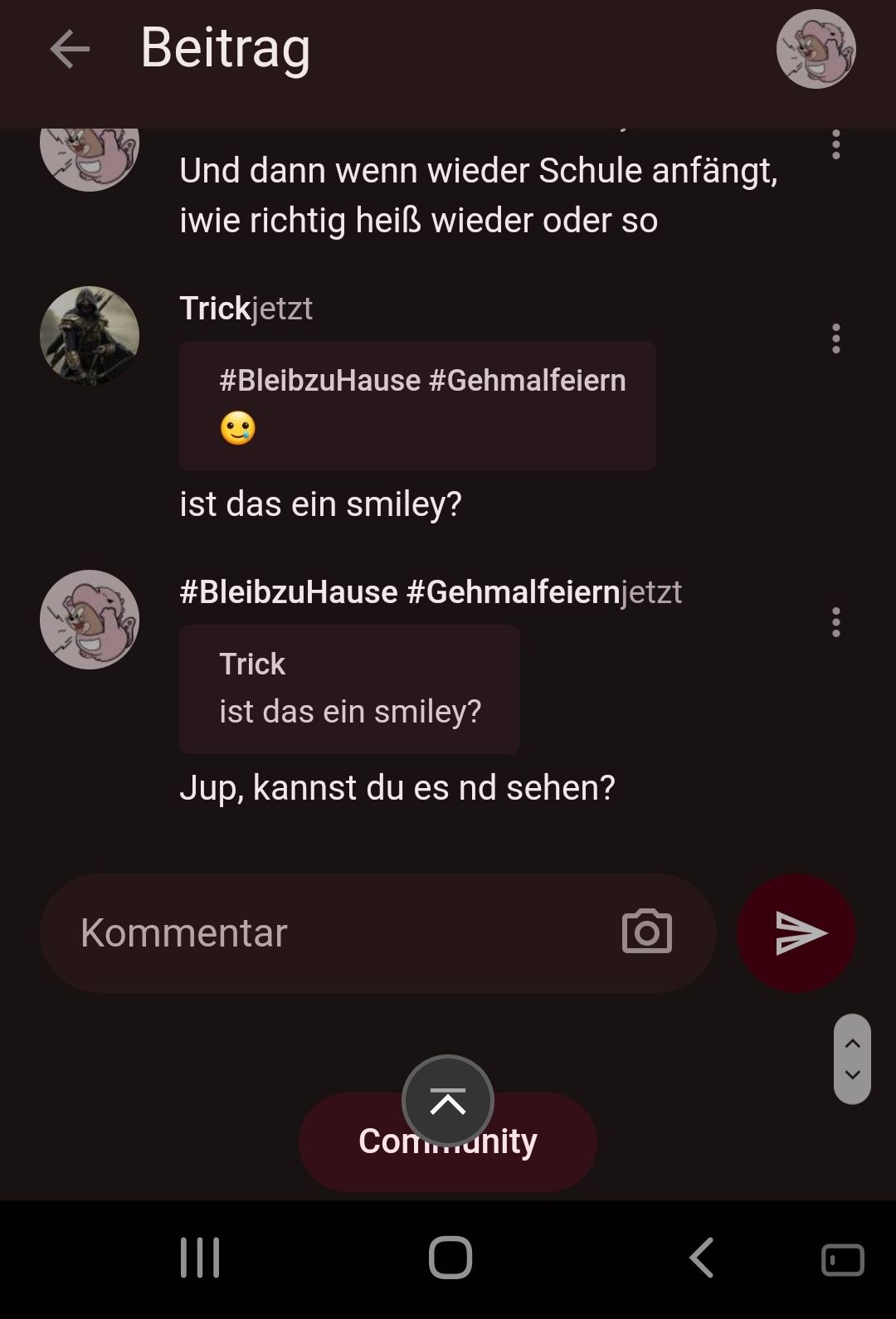Send the comment
Viewport: 896px width, 1319px height.
pyautogui.click(x=796, y=932)
